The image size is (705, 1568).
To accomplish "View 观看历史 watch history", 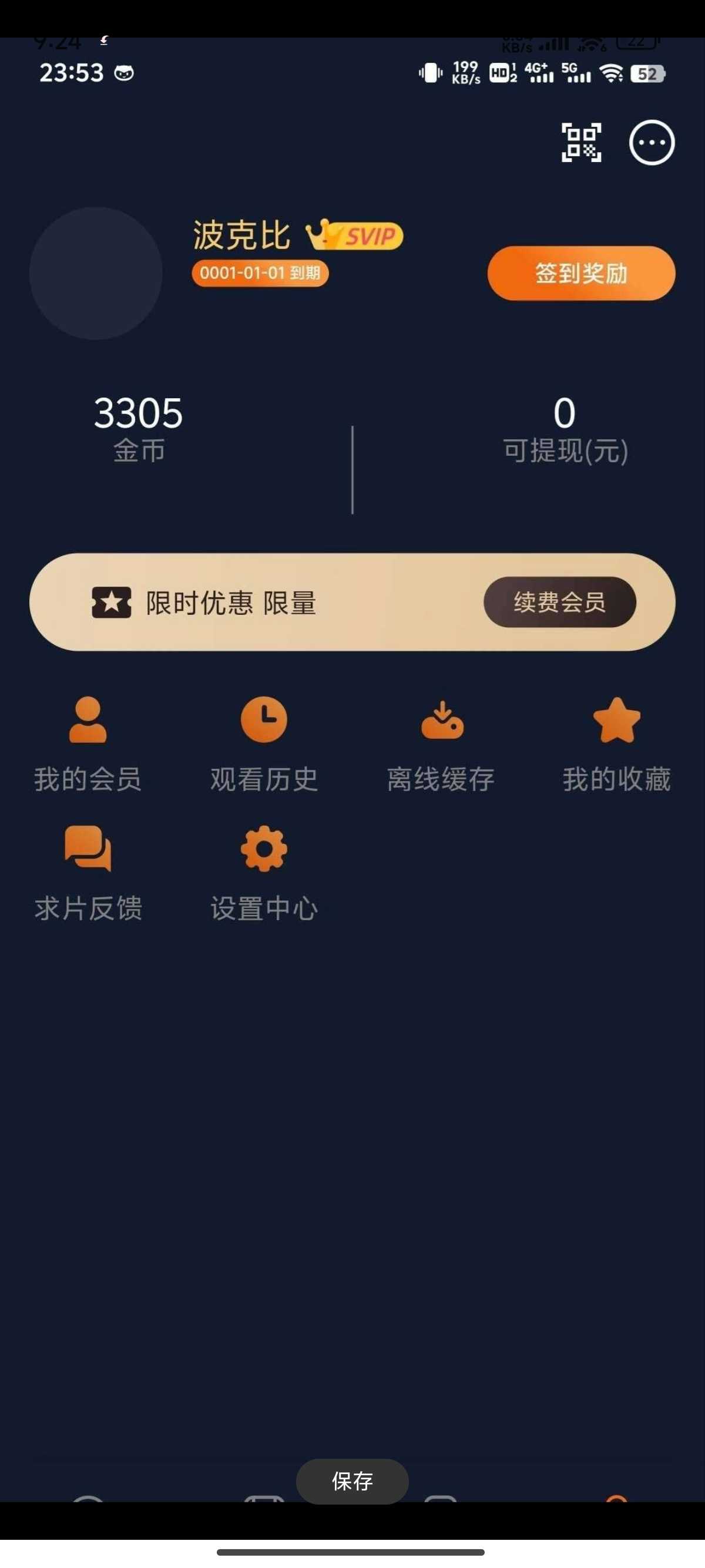I will [x=264, y=745].
